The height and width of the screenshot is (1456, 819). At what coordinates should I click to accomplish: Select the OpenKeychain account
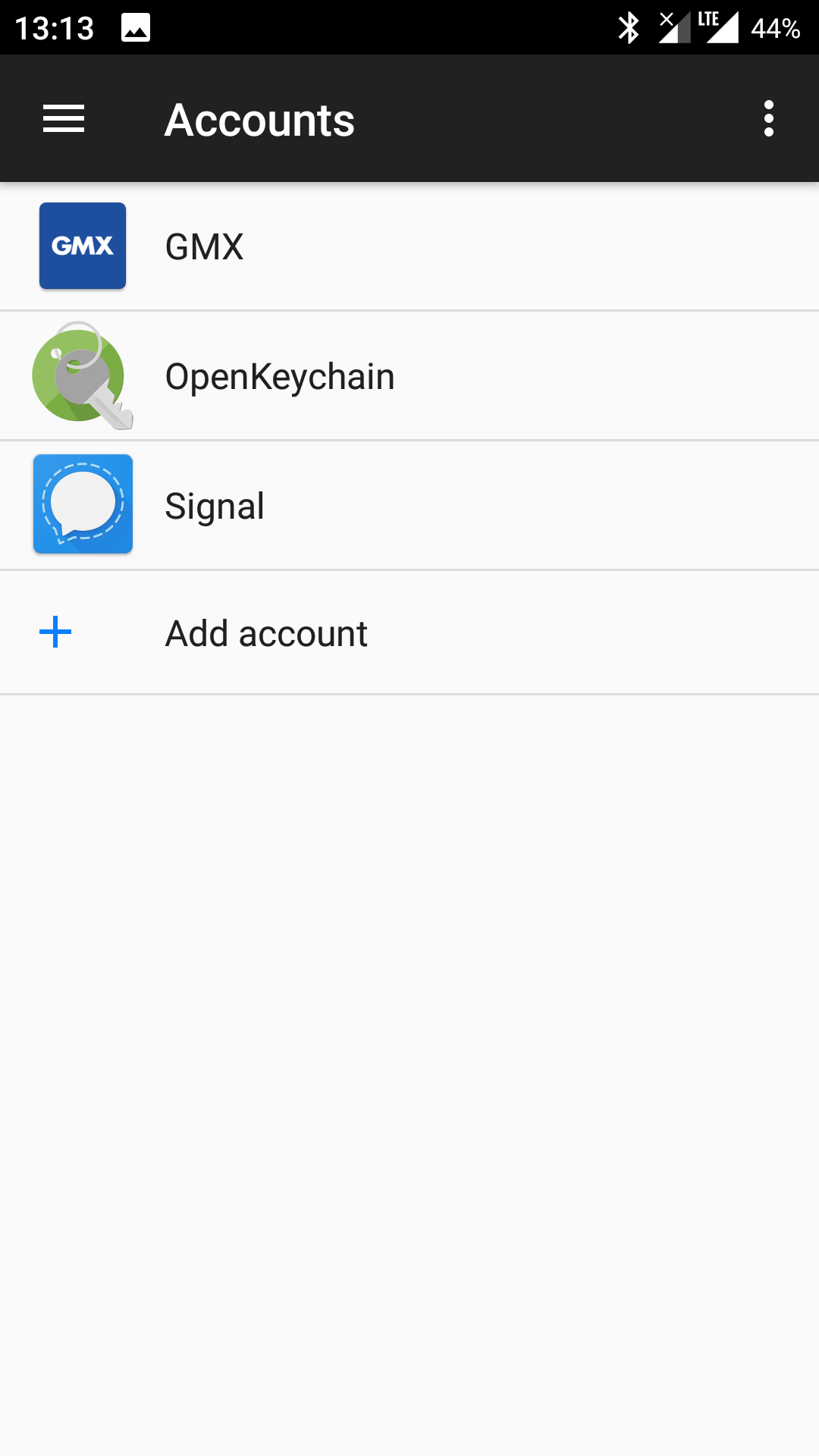409,376
